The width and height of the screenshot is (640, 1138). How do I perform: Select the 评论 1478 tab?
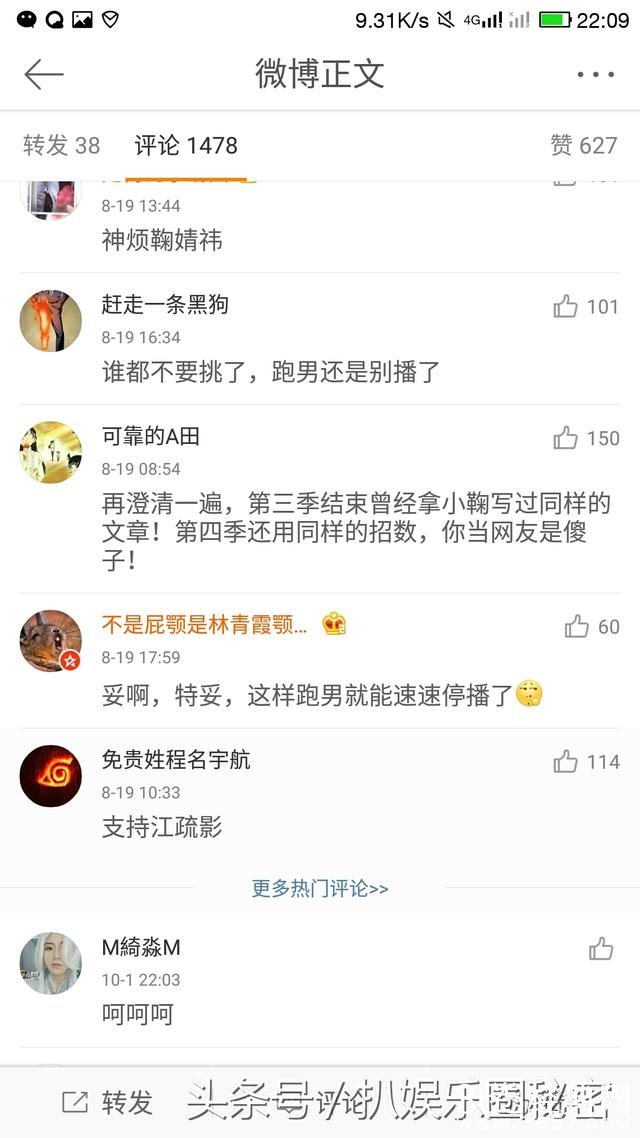[186, 146]
